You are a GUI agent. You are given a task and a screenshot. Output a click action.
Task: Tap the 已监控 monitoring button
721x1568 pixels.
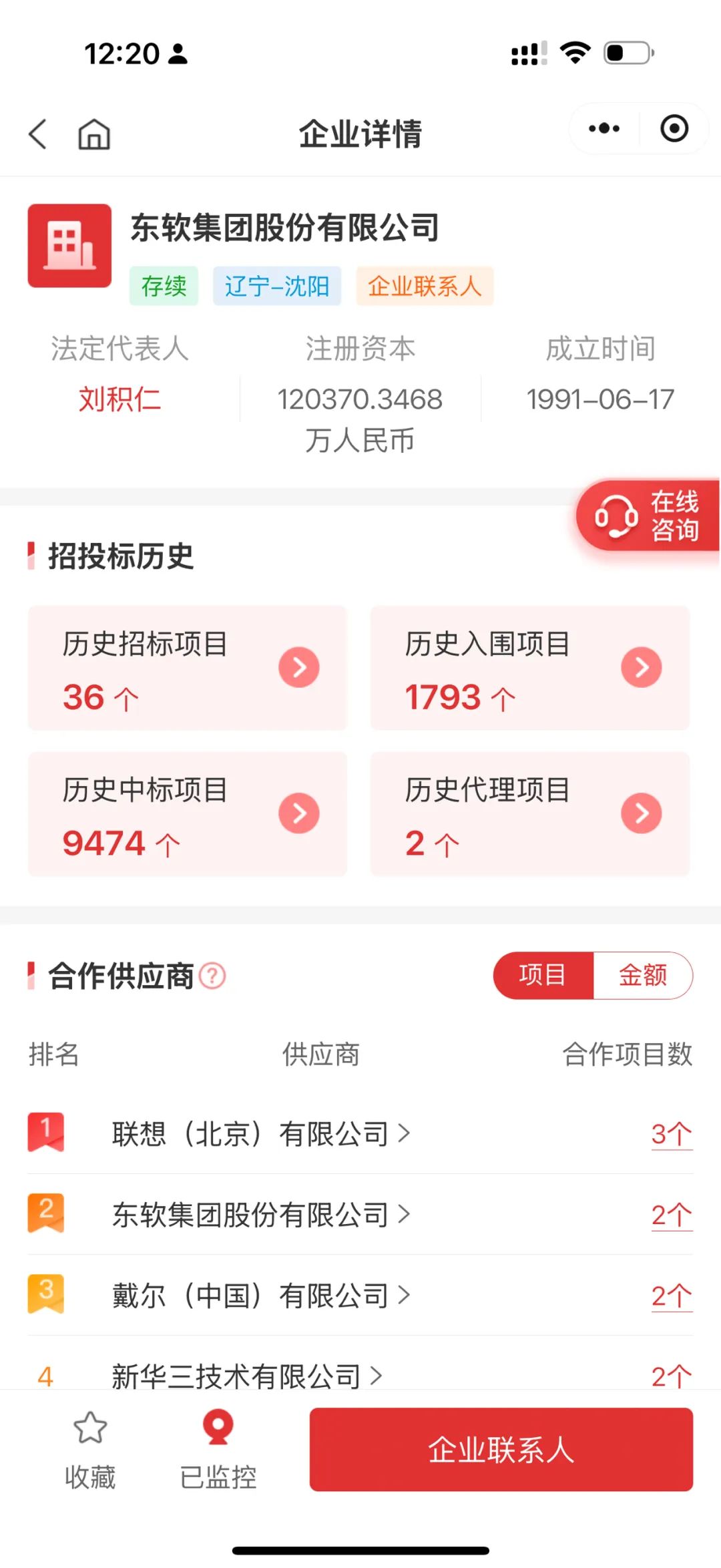pos(218,1450)
